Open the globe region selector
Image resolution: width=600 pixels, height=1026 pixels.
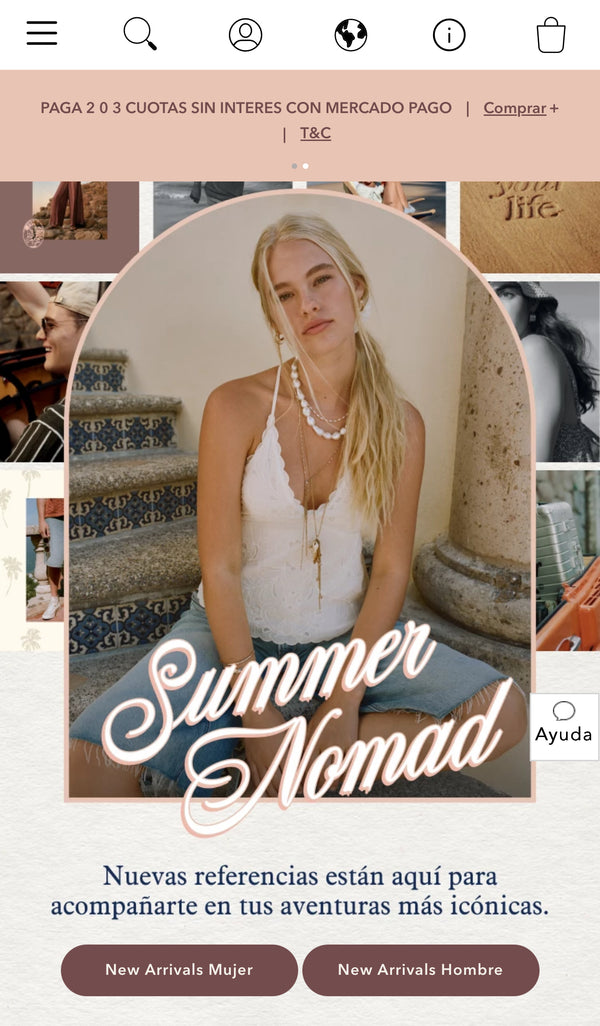click(351, 35)
